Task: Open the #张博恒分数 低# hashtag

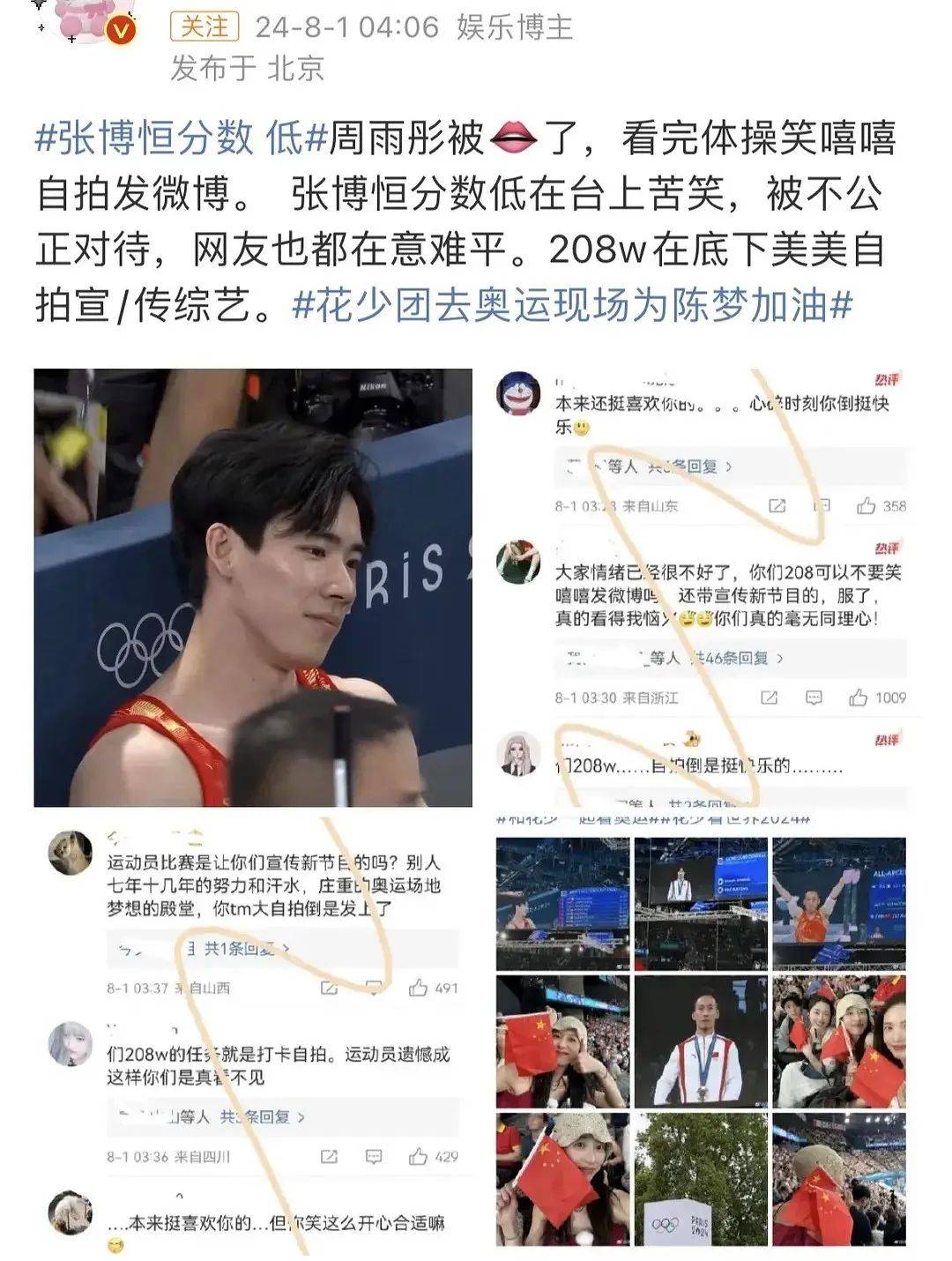Action: pyautogui.click(x=181, y=138)
